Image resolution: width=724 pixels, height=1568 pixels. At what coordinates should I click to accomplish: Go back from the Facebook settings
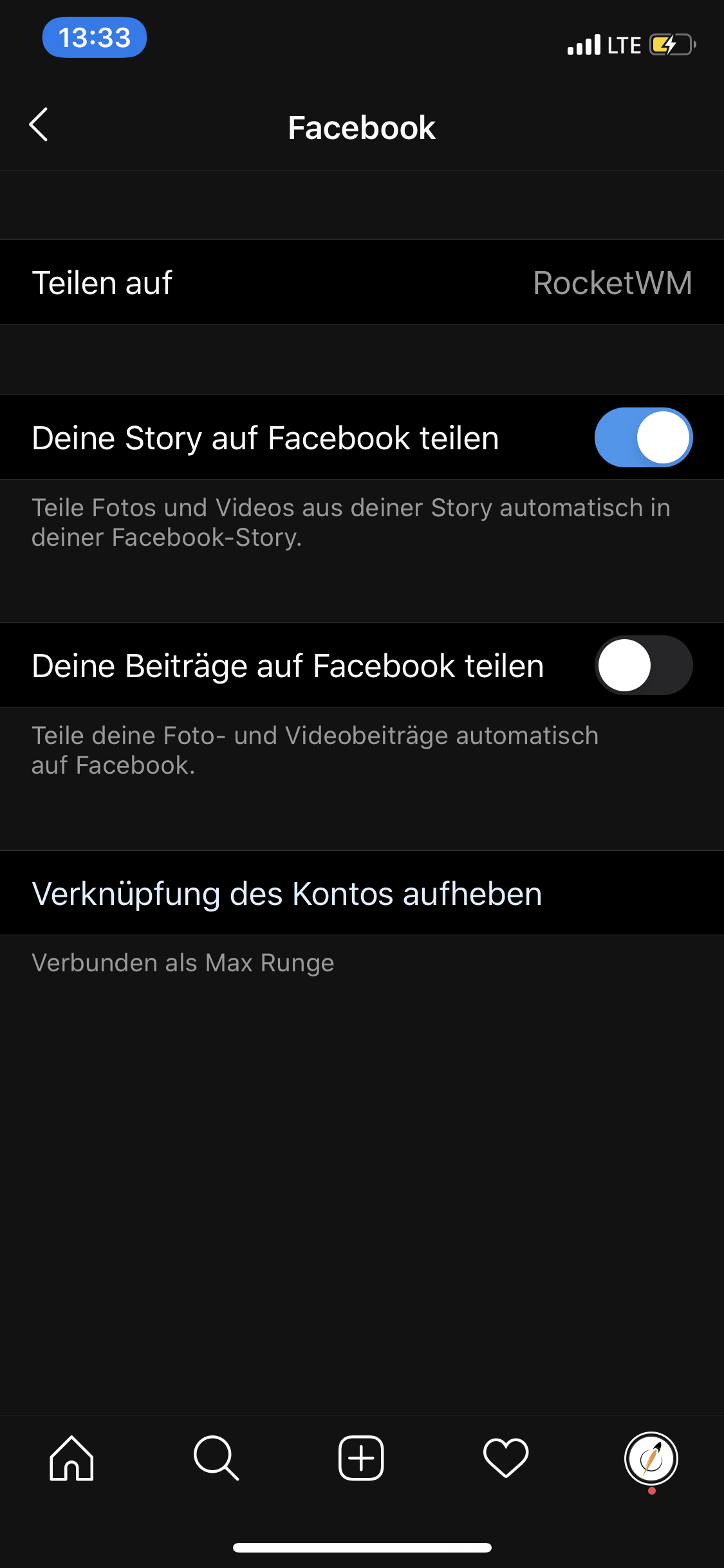point(39,125)
